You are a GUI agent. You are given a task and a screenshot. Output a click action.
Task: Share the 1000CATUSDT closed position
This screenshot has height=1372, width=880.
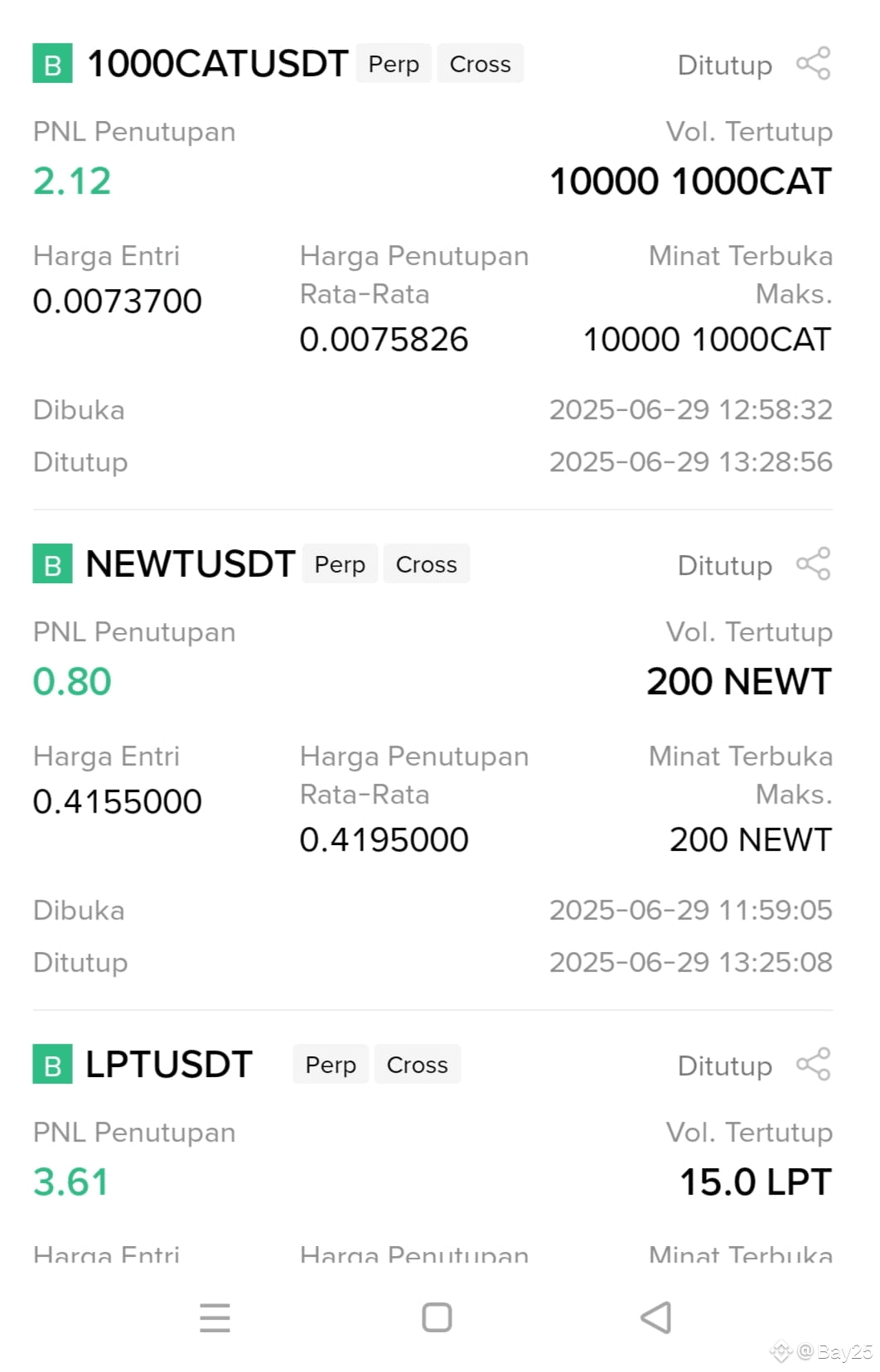coord(813,64)
